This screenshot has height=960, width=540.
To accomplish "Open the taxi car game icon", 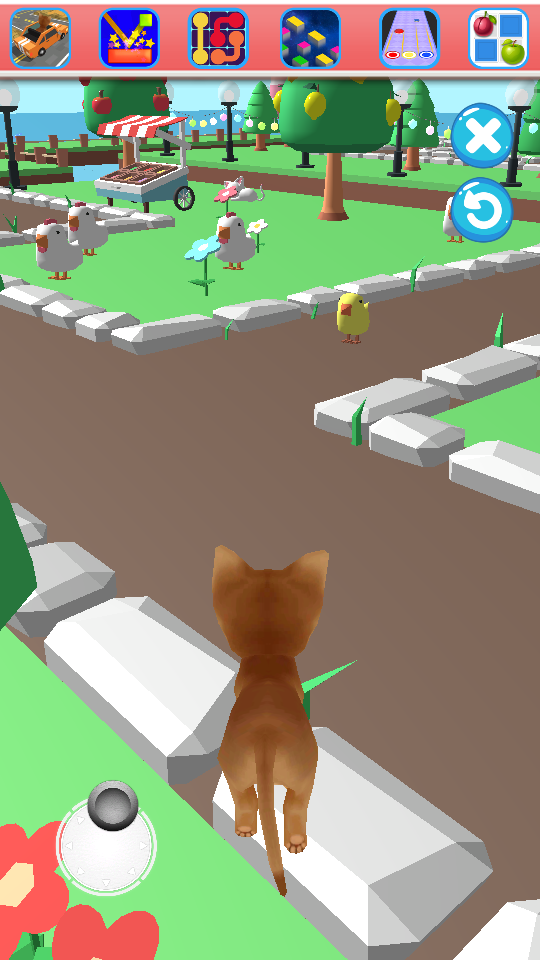I will coord(40,38).
